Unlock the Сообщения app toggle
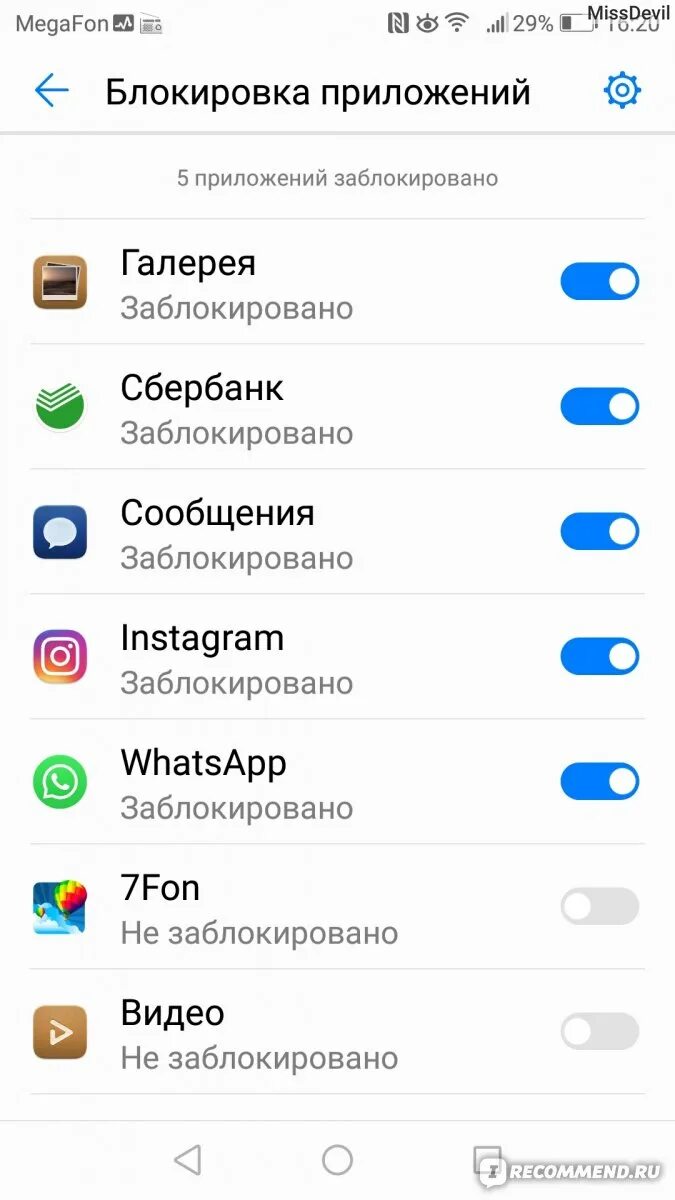This screenshot has height=1200, width=675. coord(599,532)
